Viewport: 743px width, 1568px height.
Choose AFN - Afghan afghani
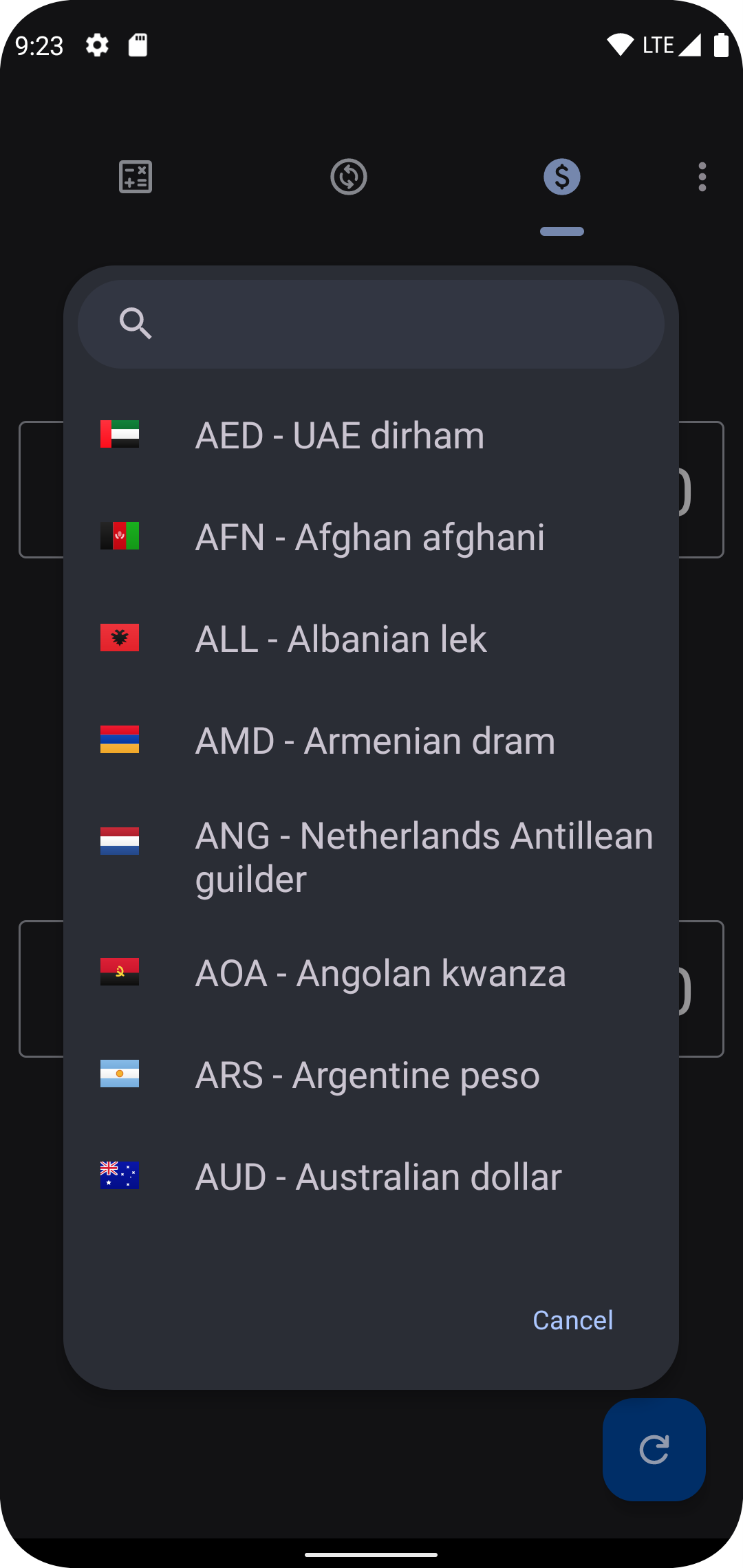pos(371,537)
